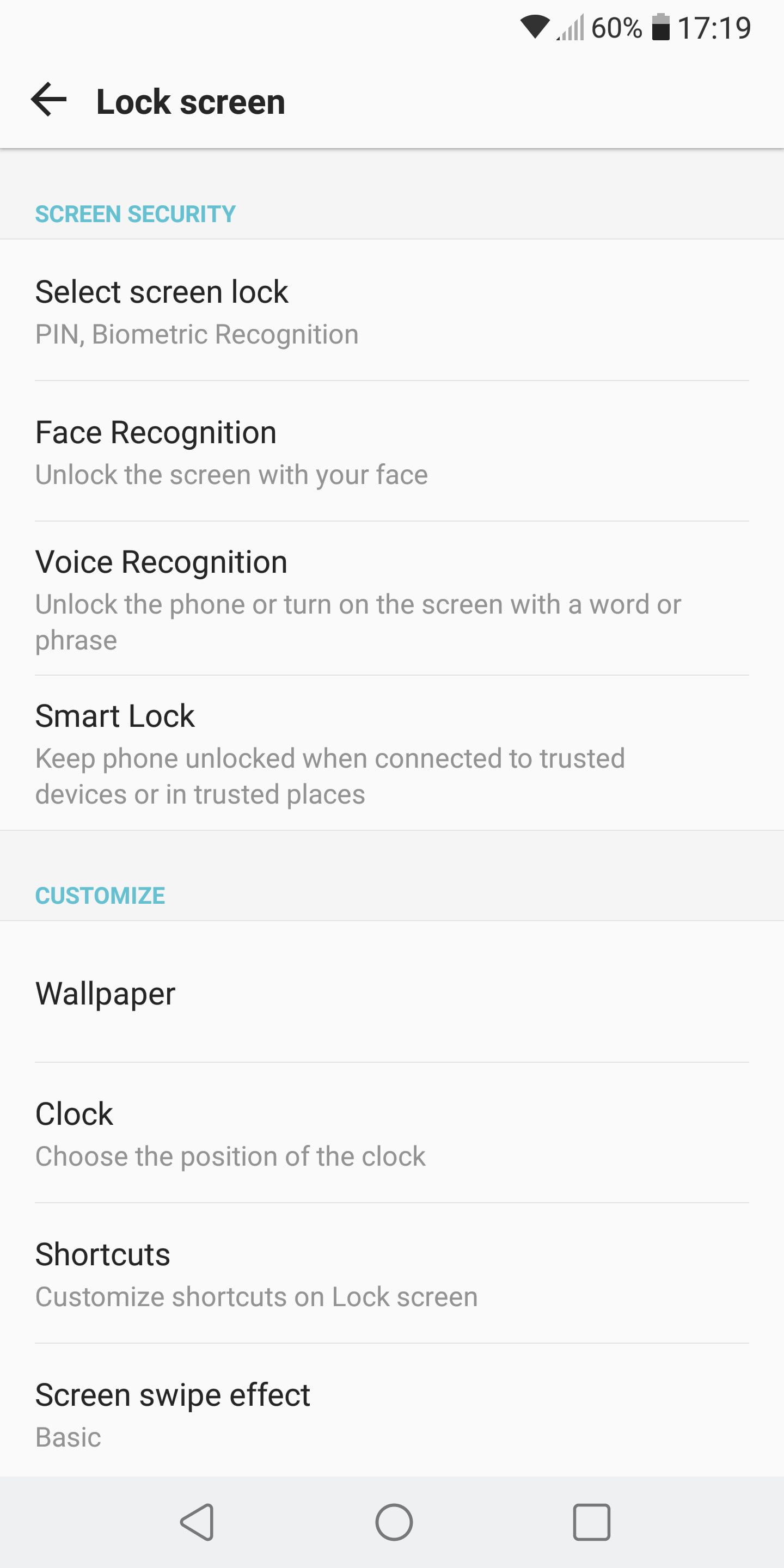
Task: Choose a lock screen Wallpaper
Action: pos(392,994)
